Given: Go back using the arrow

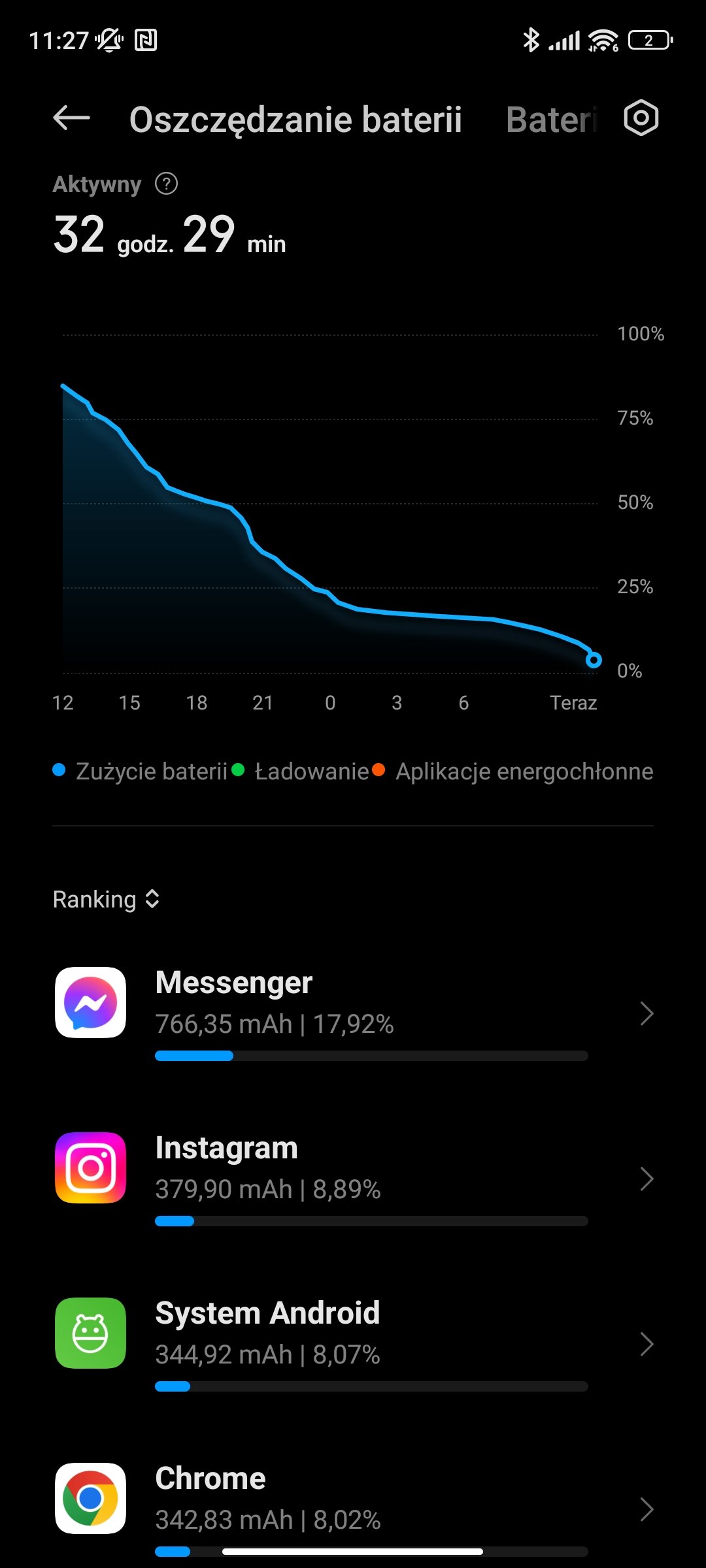Looking at the screenshot, I should (x=71, y=118).
